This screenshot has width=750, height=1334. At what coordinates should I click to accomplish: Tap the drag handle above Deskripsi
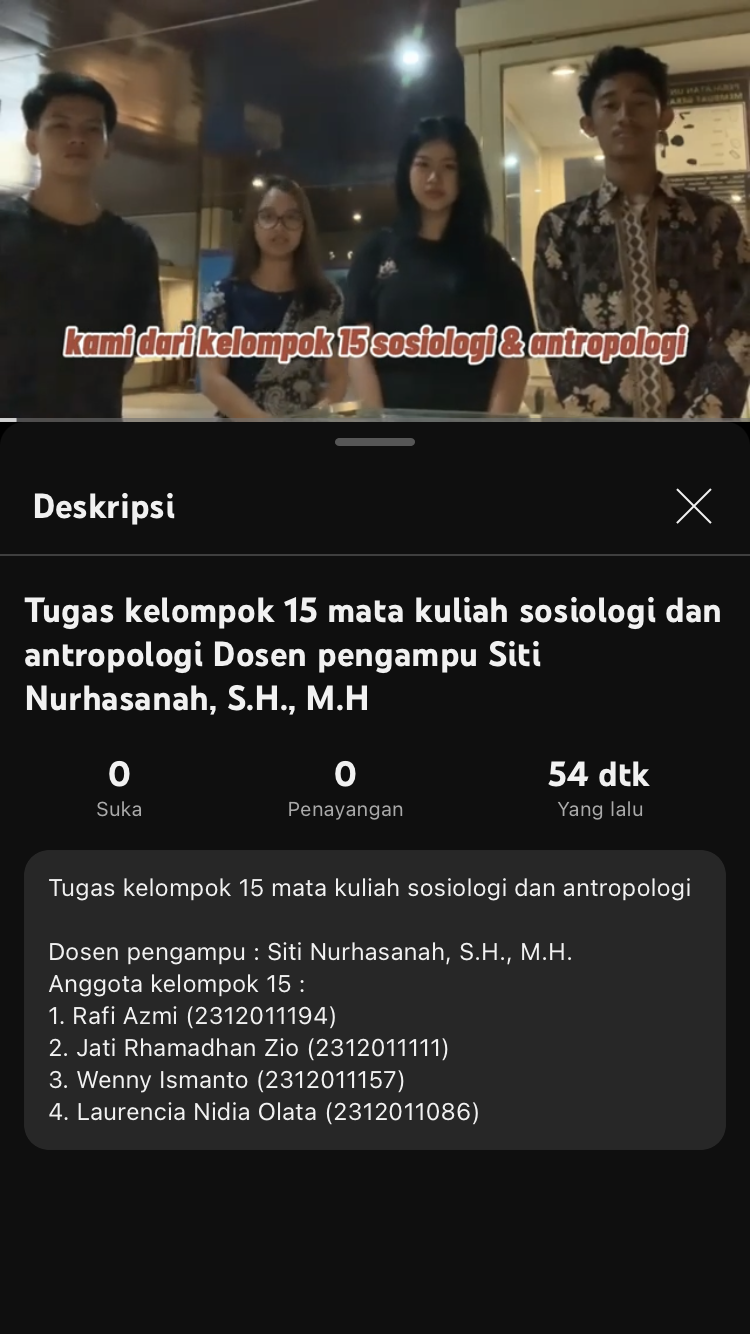[x=375, y=442]
